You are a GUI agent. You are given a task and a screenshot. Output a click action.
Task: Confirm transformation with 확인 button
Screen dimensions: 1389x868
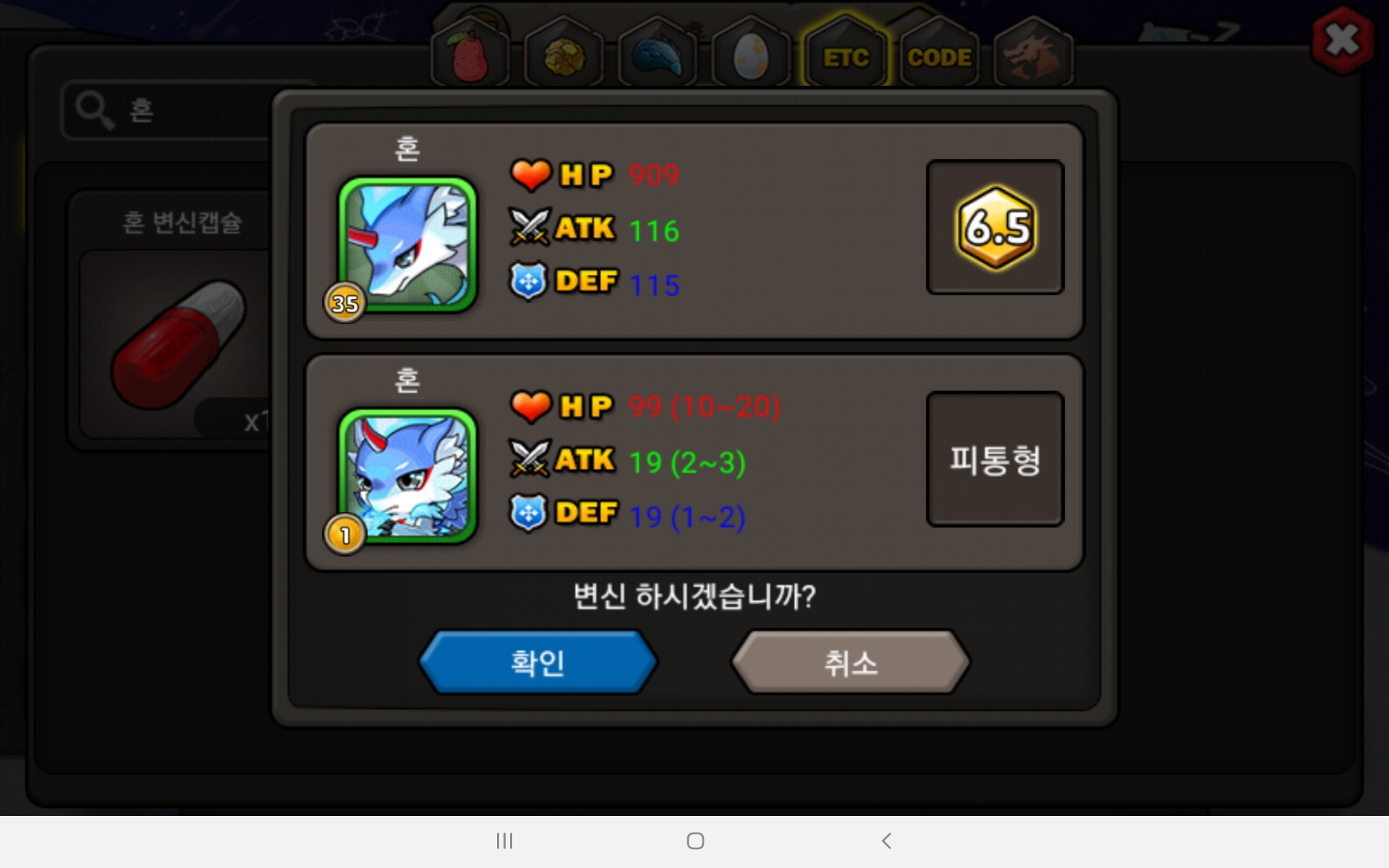coord(538,663)
